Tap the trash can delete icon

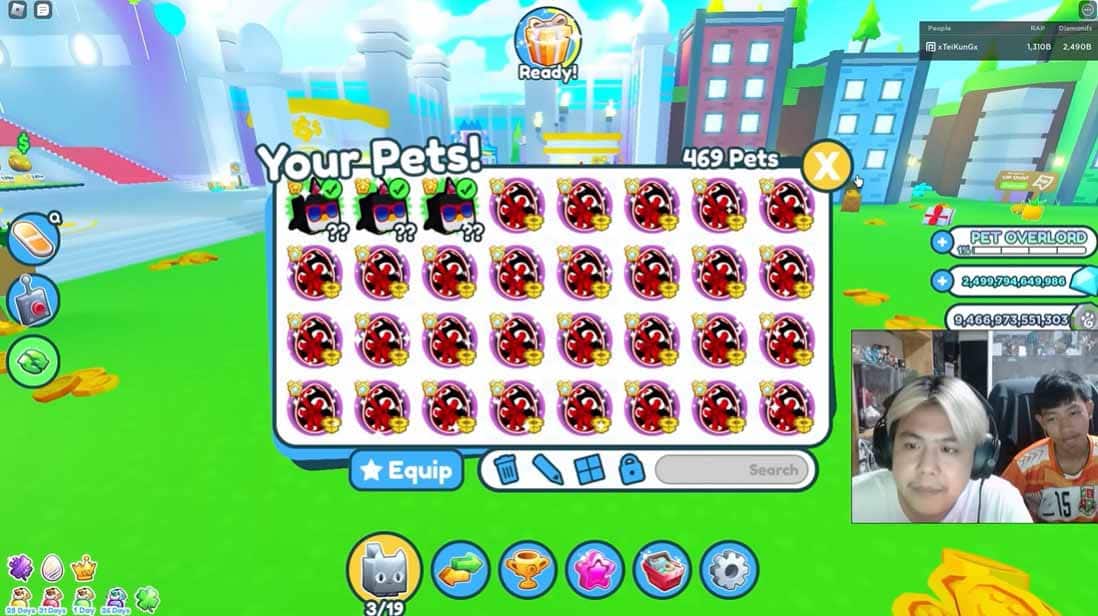(507, 469)
